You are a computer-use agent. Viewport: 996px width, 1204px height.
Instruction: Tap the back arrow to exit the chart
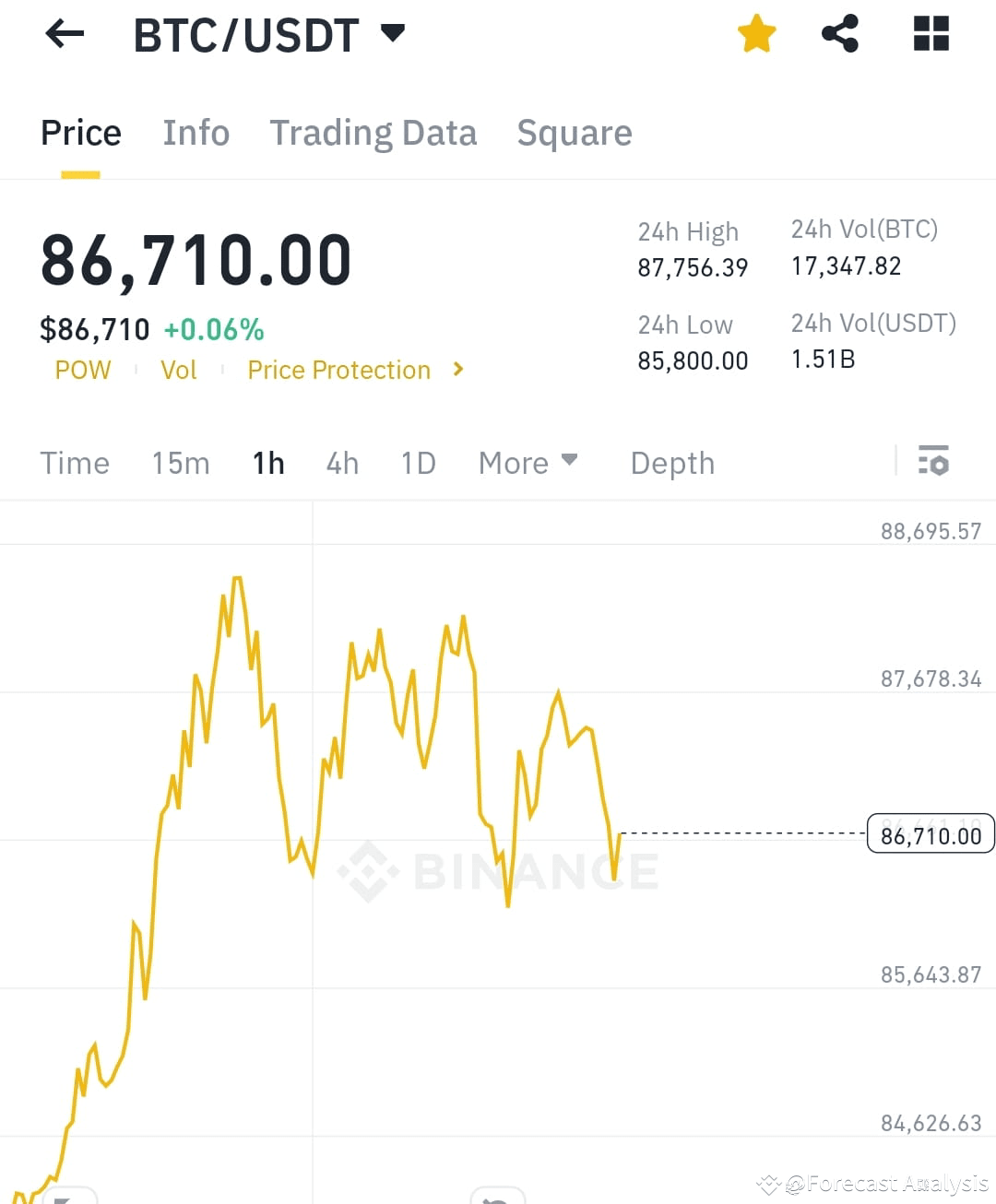64,33
